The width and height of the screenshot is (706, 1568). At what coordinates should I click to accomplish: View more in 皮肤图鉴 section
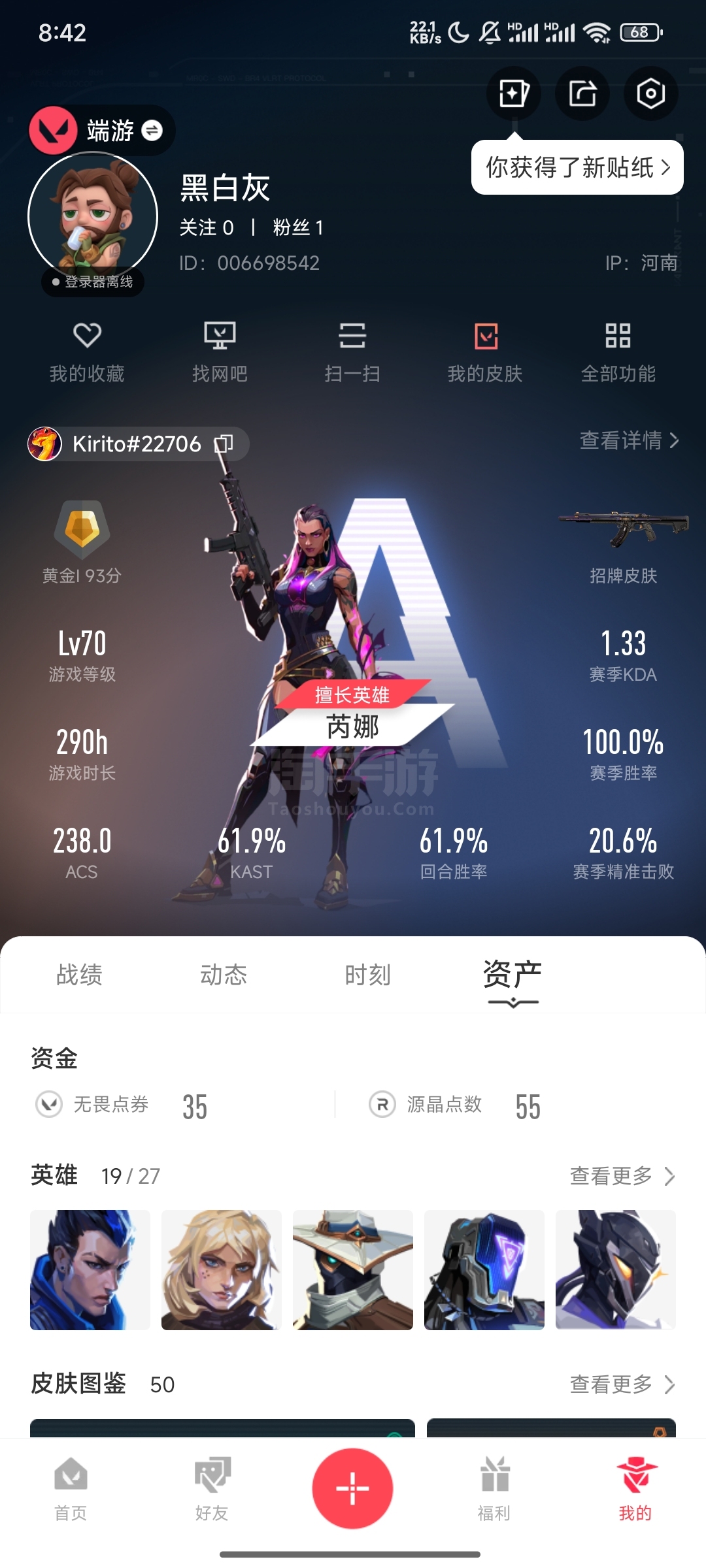click(622, 1384)
